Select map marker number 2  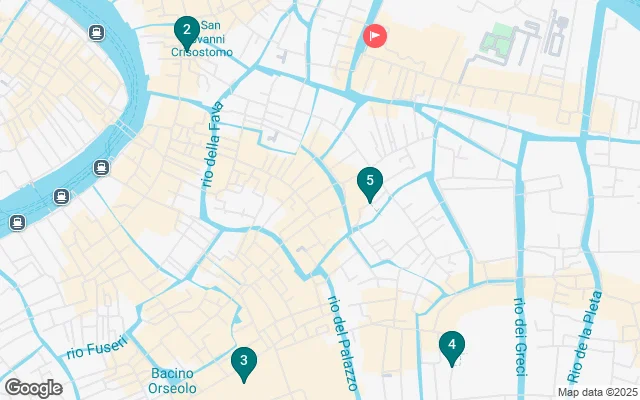tap(185, 32)
